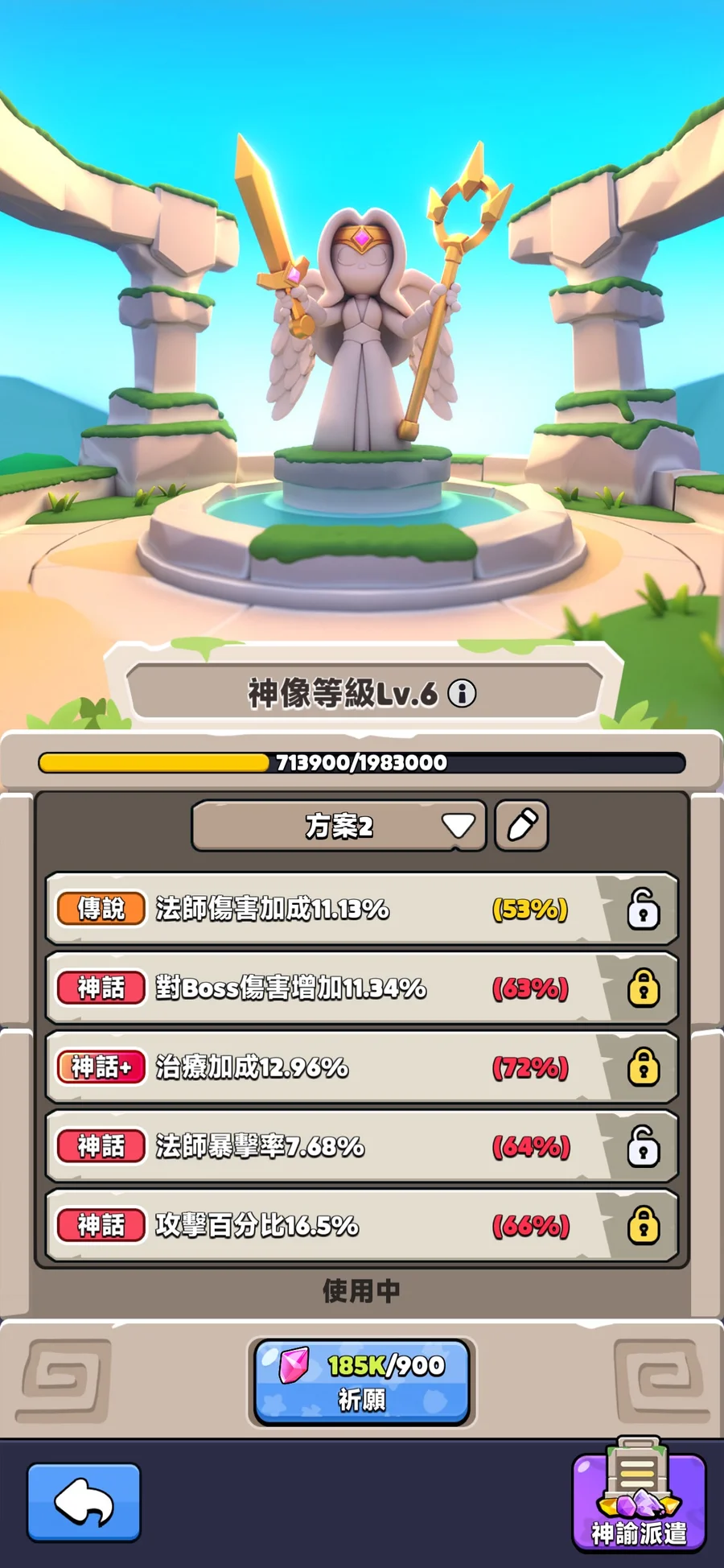
Task: Tap the 祈願 pray button
Action: pos(362,1381)
